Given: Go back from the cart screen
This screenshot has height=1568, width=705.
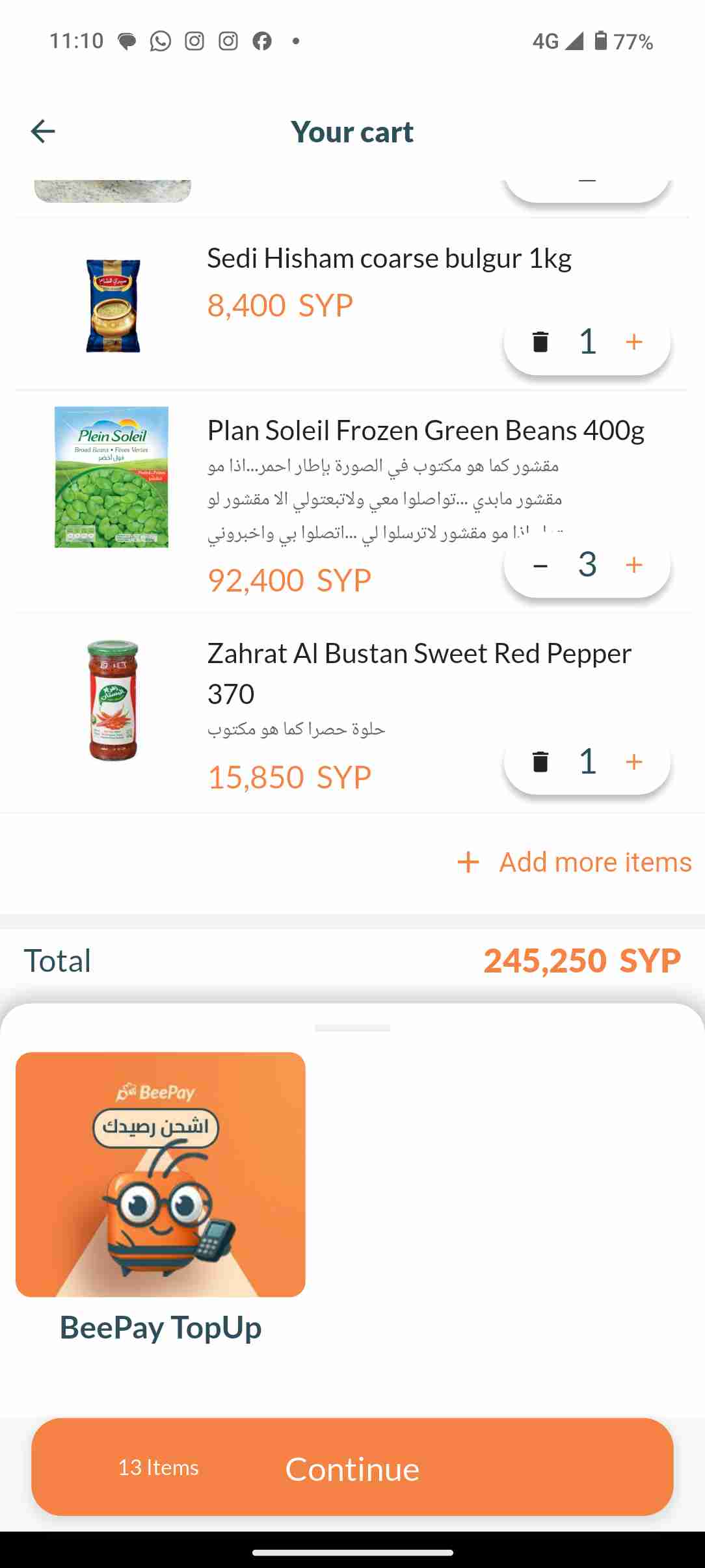Looking at the screenshot, I should (x=43, y=131).
